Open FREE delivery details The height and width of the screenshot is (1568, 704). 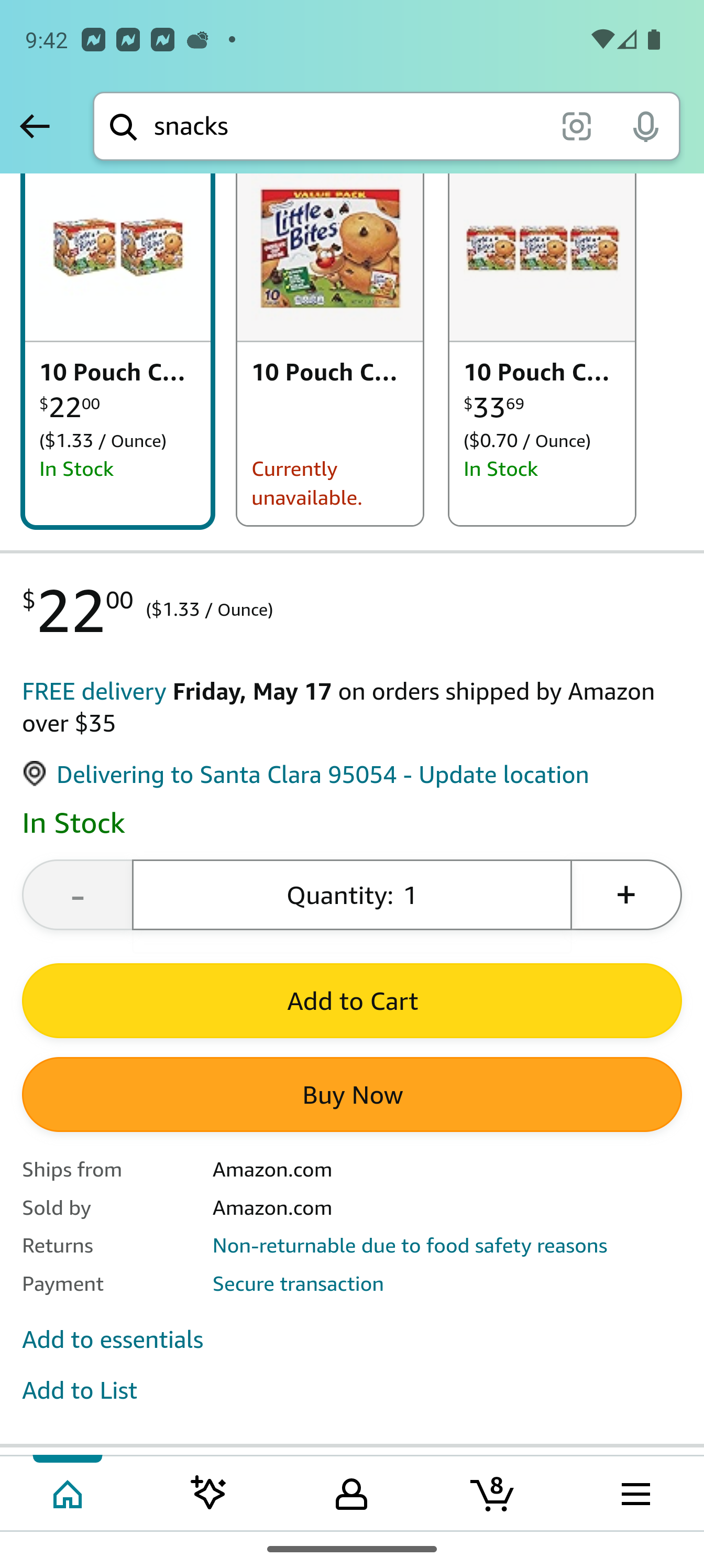pyautogui.click(x=94, y=691)
